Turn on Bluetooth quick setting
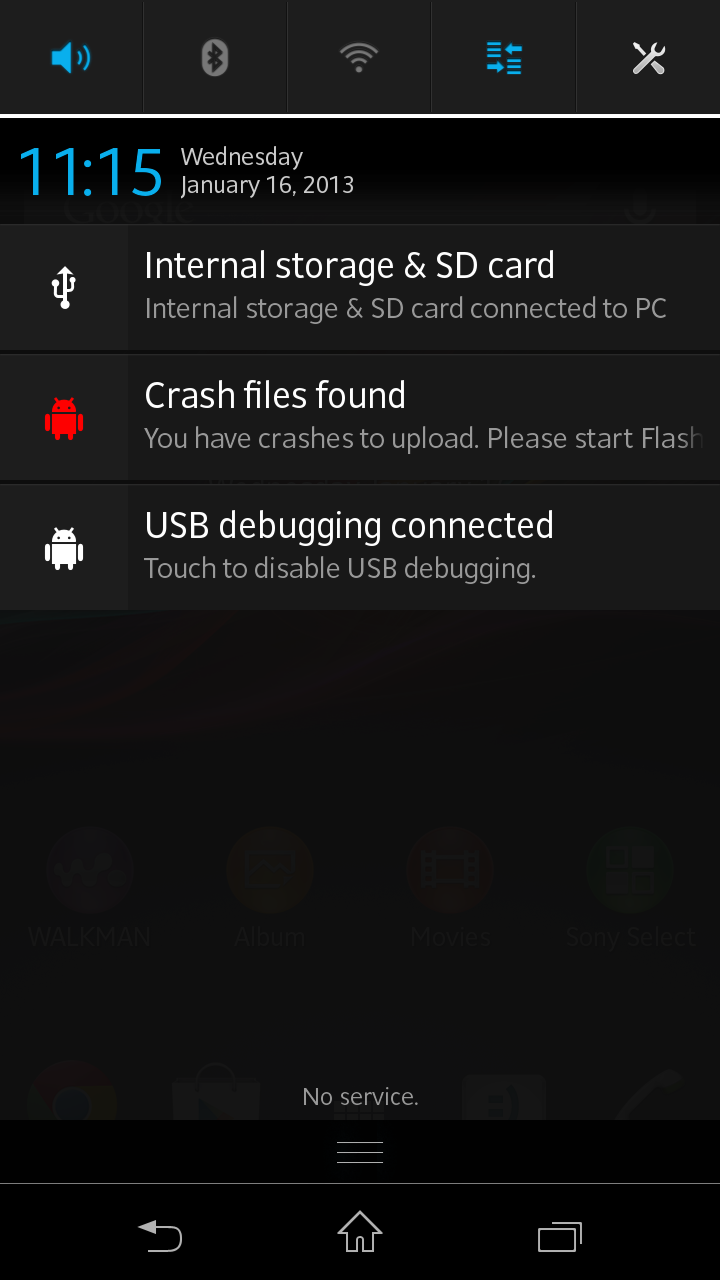 pos(215,58)
